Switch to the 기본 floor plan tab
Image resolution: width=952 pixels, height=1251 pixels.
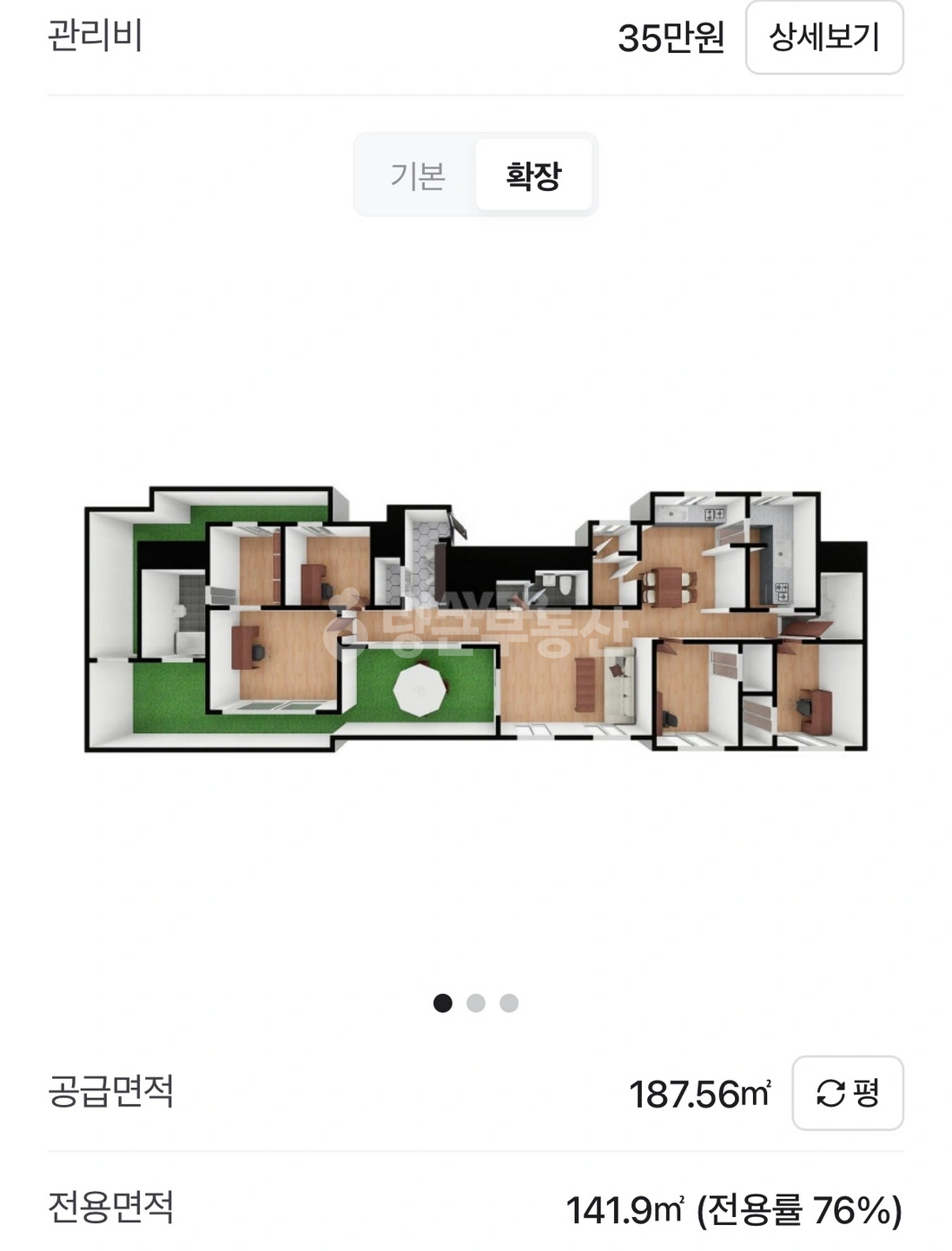tap(417, 175)
